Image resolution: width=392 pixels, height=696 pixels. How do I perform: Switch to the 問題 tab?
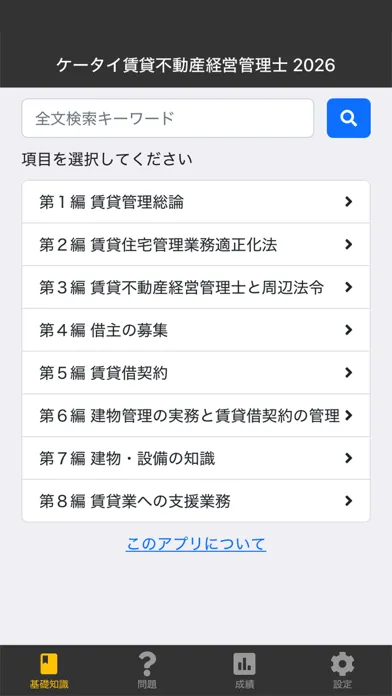147,671
